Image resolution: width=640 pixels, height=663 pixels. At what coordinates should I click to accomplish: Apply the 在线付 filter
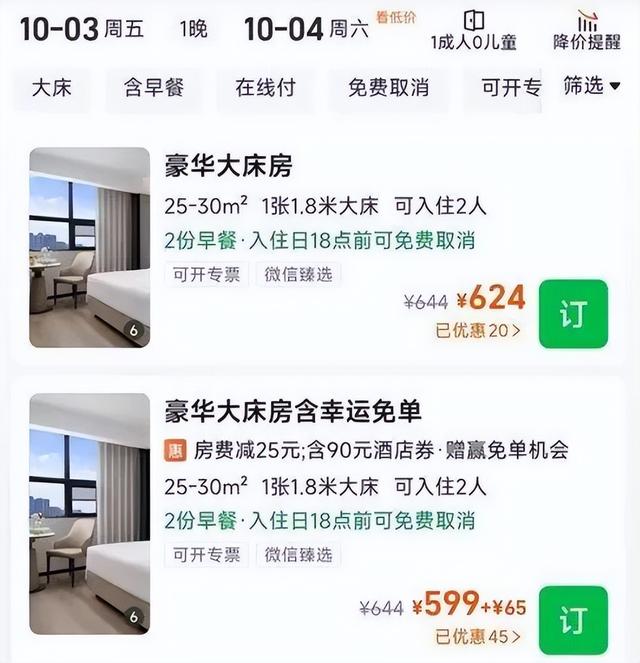click(265, 87)
